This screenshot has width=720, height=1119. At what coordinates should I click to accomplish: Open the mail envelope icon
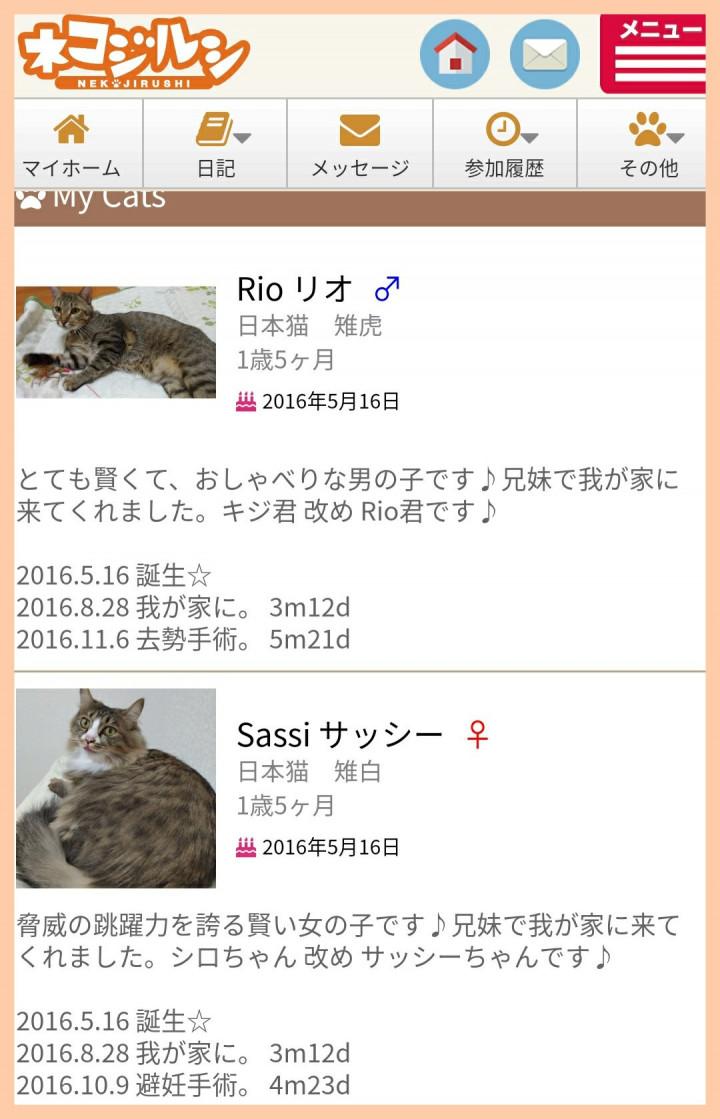click(x=545, y=54)
